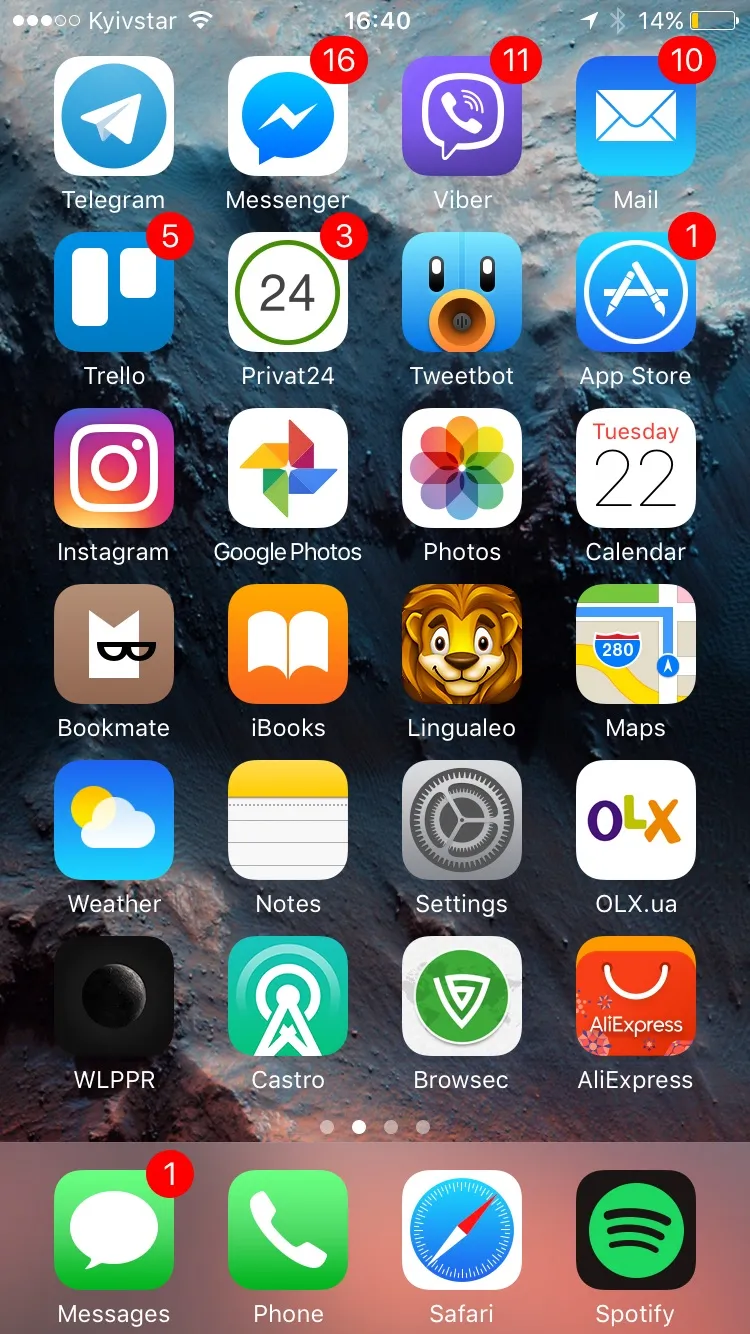Open Safari from the dock
The height and width of the screenshot is (1334, 750).
462,1230
